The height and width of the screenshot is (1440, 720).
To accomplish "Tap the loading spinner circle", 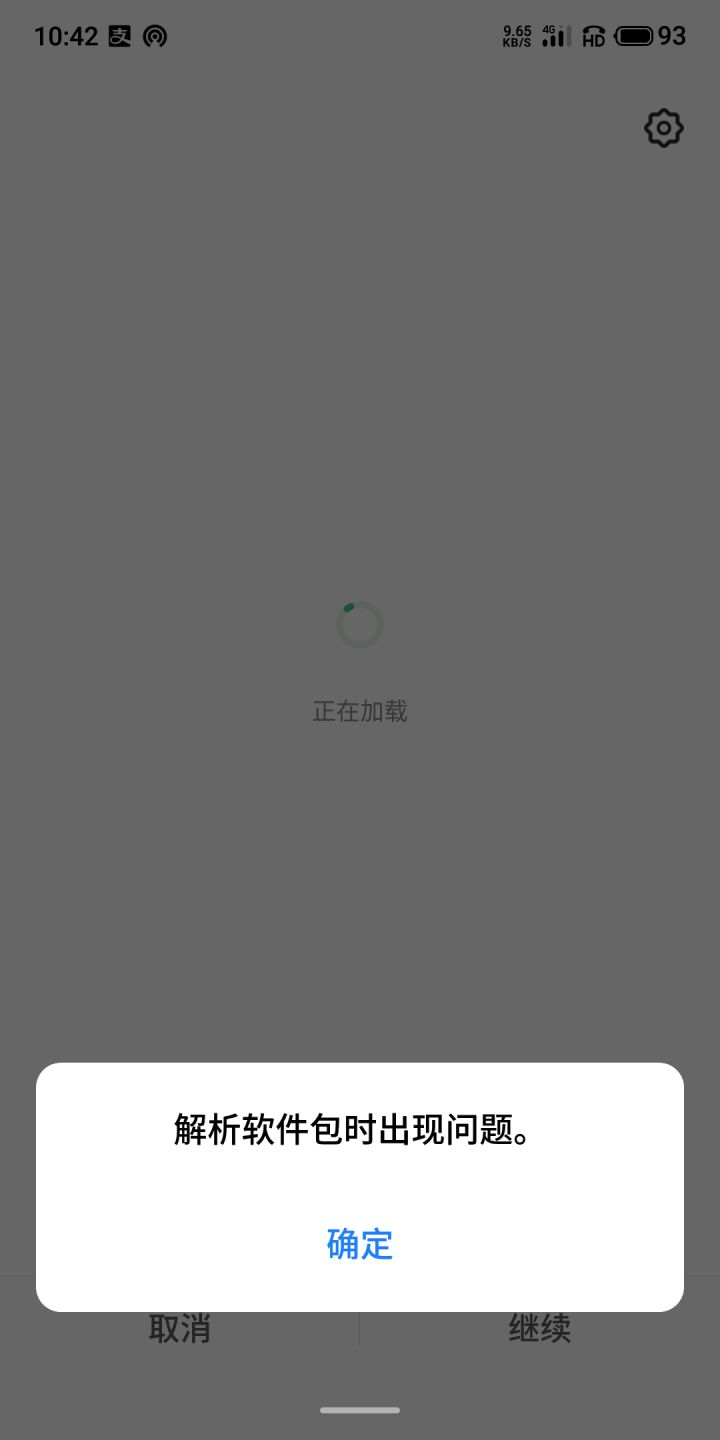I will pos(360,623).
